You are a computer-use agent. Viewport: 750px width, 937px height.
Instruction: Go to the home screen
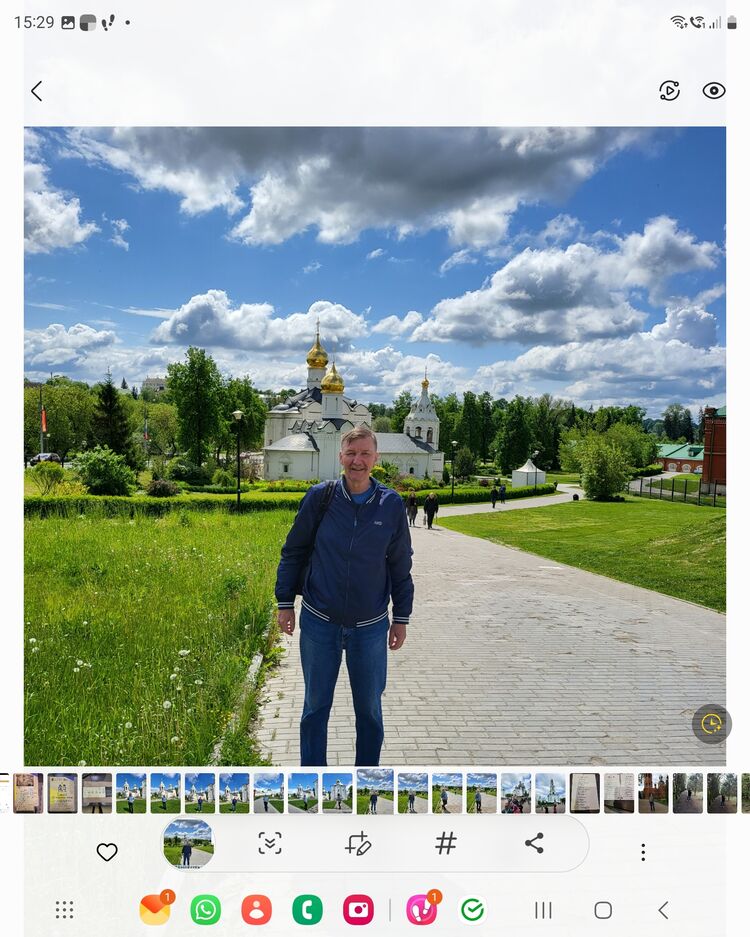coord(603,909)
